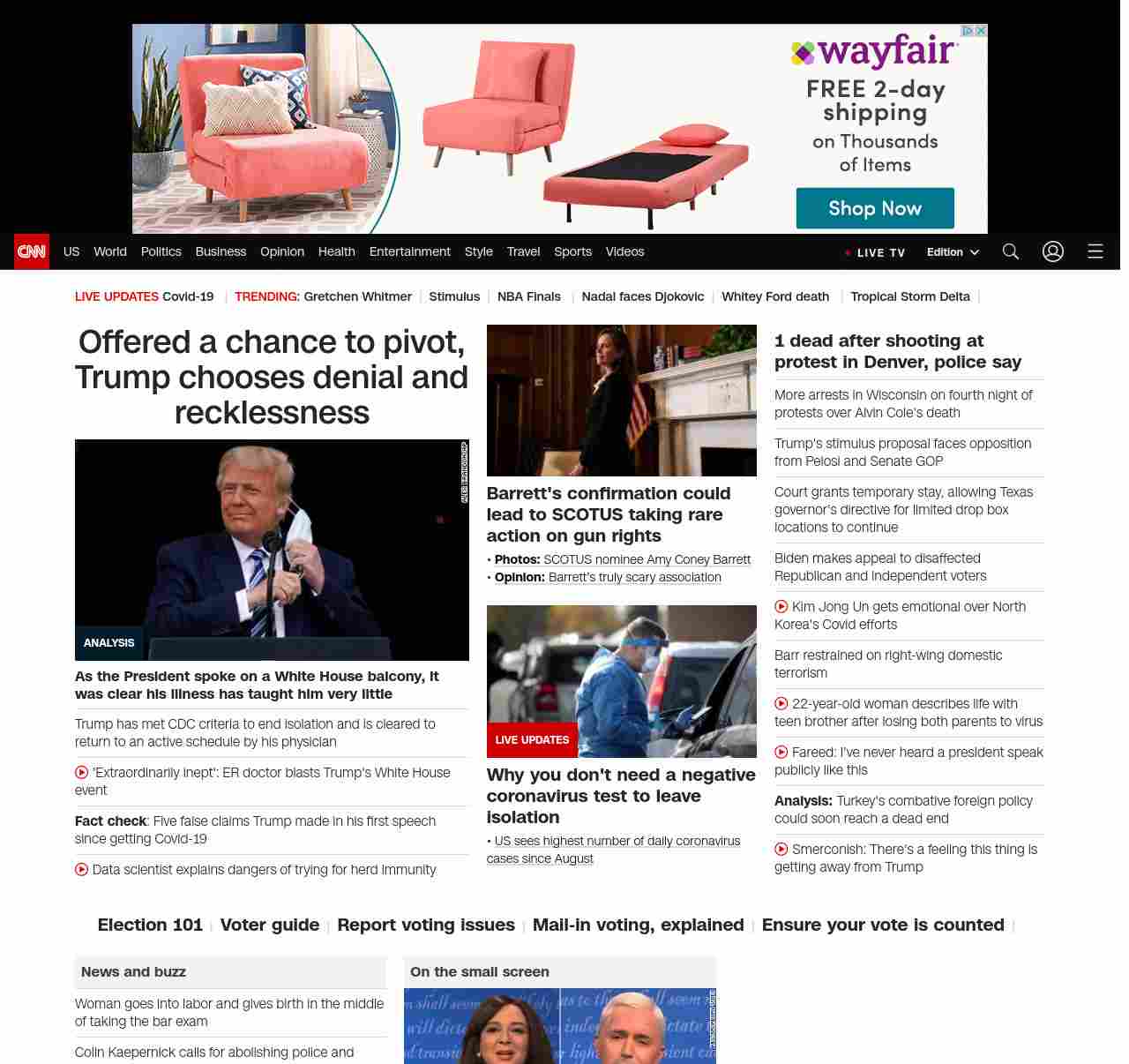Watch Live TV

click(x=875, y=252)
